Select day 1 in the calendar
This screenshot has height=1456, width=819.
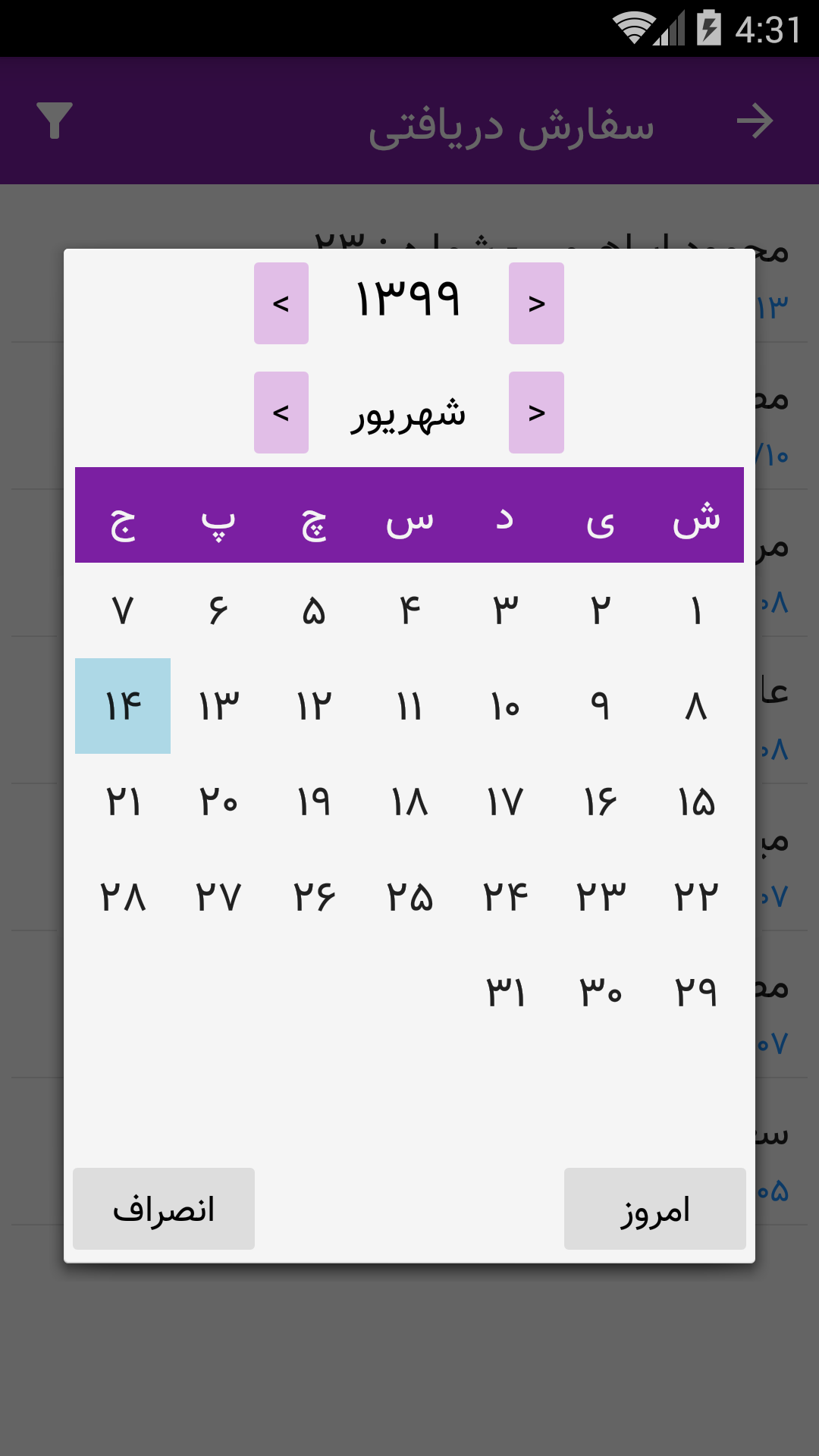pyautogui.click(x=694, y=610)
